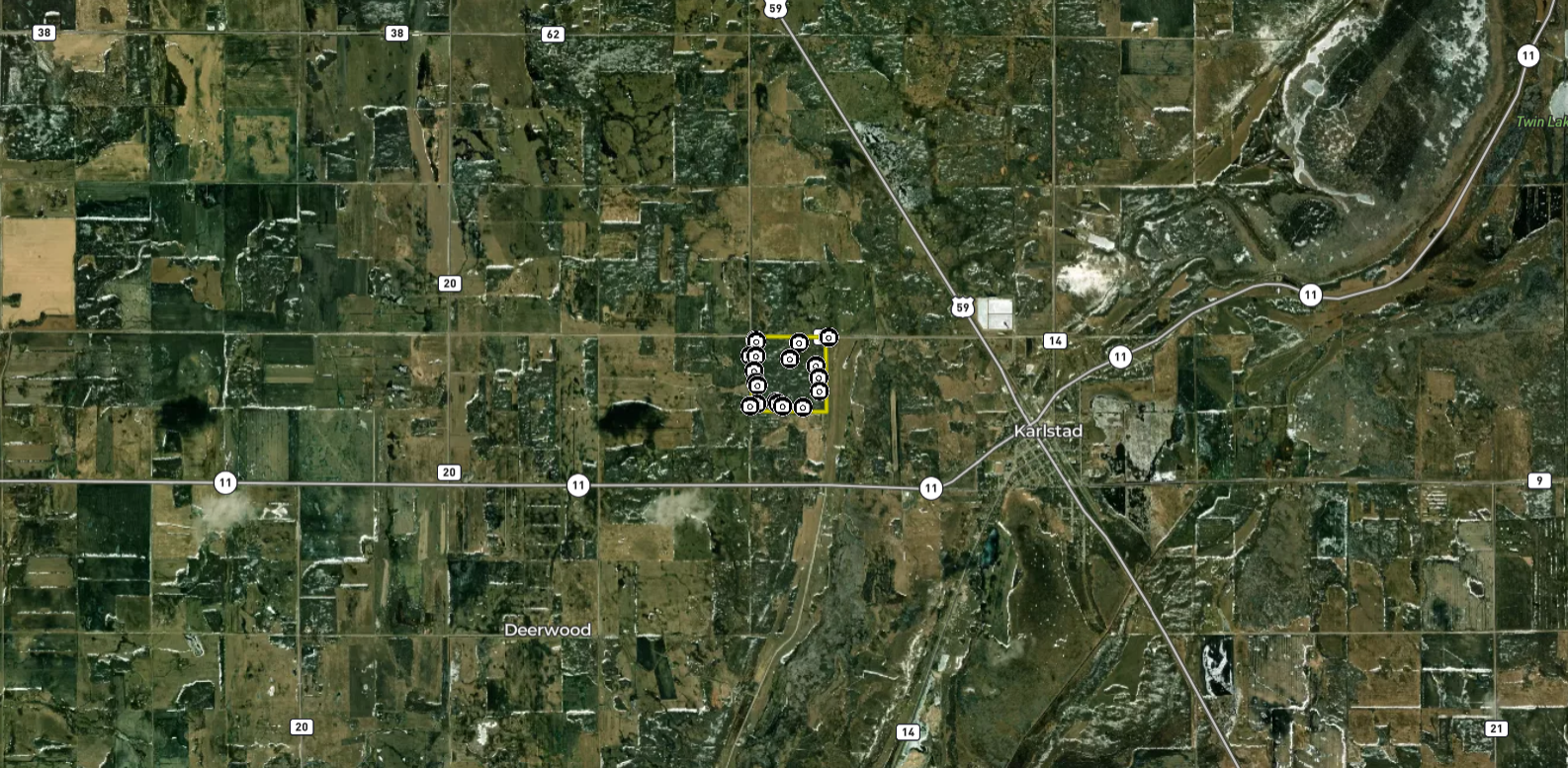1568x768 pixels.
Task: Open camera marker at parcel's northwest corner
Action: [x=756, y=342]
